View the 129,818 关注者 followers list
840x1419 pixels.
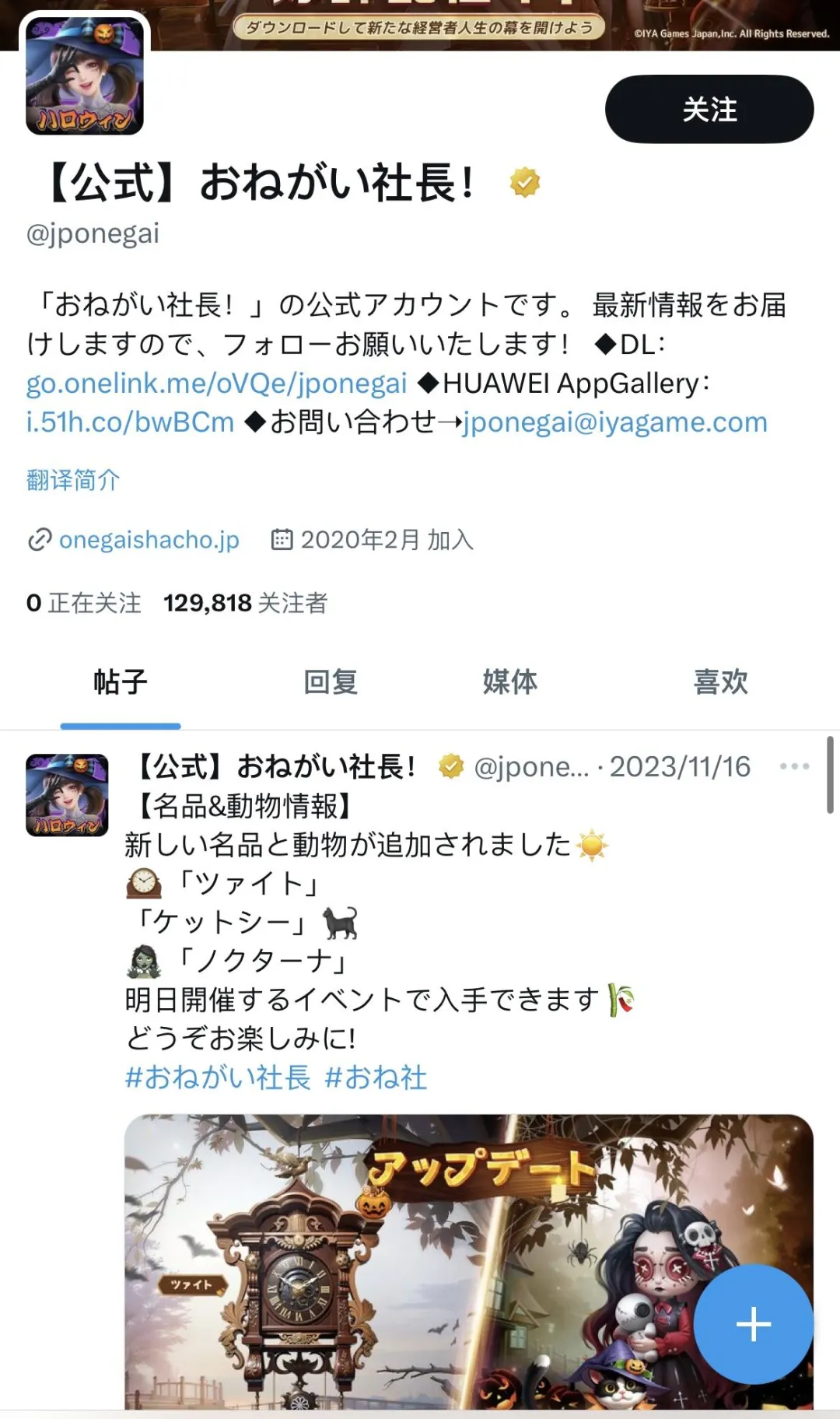245,603
